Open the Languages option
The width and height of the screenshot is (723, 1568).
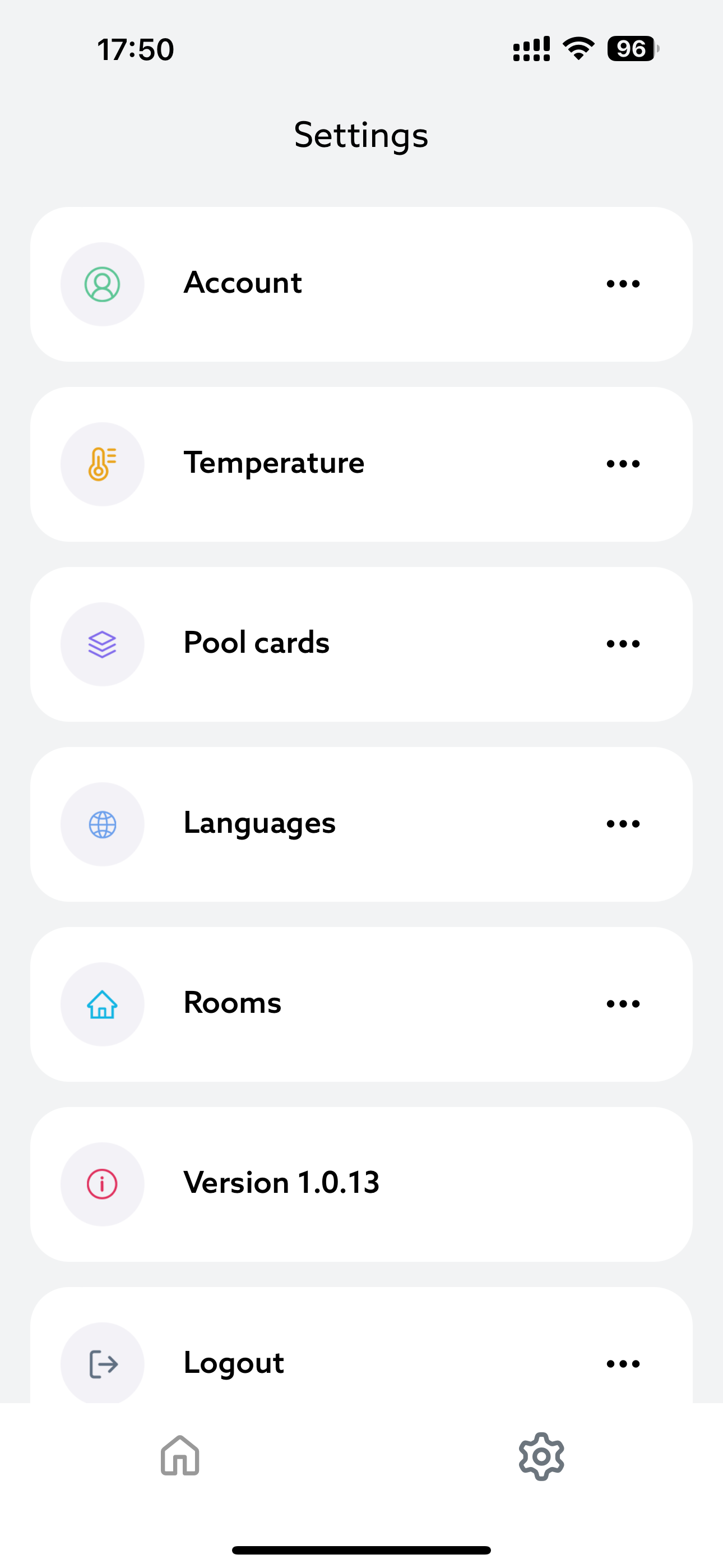361,824
